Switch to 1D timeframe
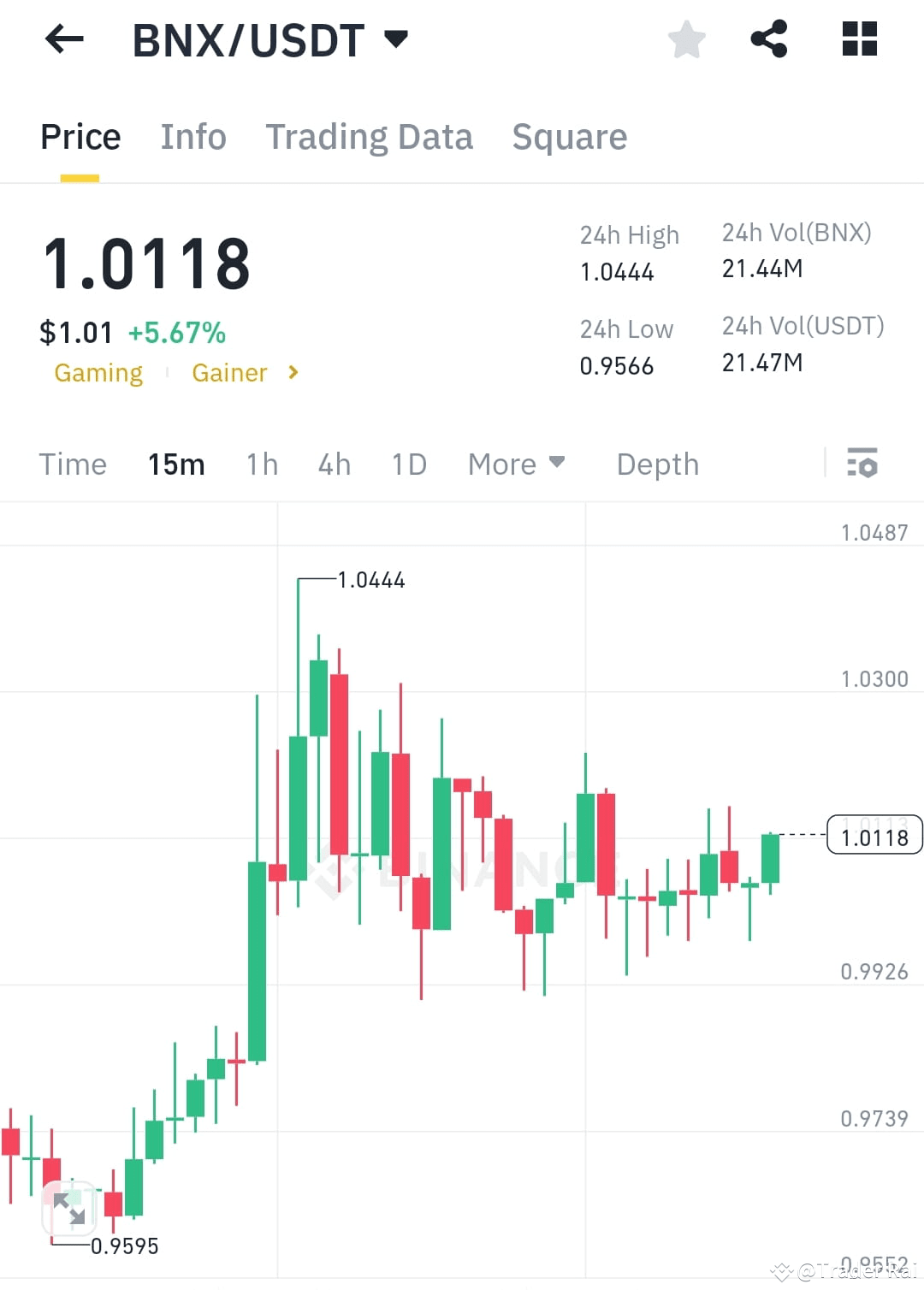Viewport: 924px width, 1290px height. [x=408, y=464]
